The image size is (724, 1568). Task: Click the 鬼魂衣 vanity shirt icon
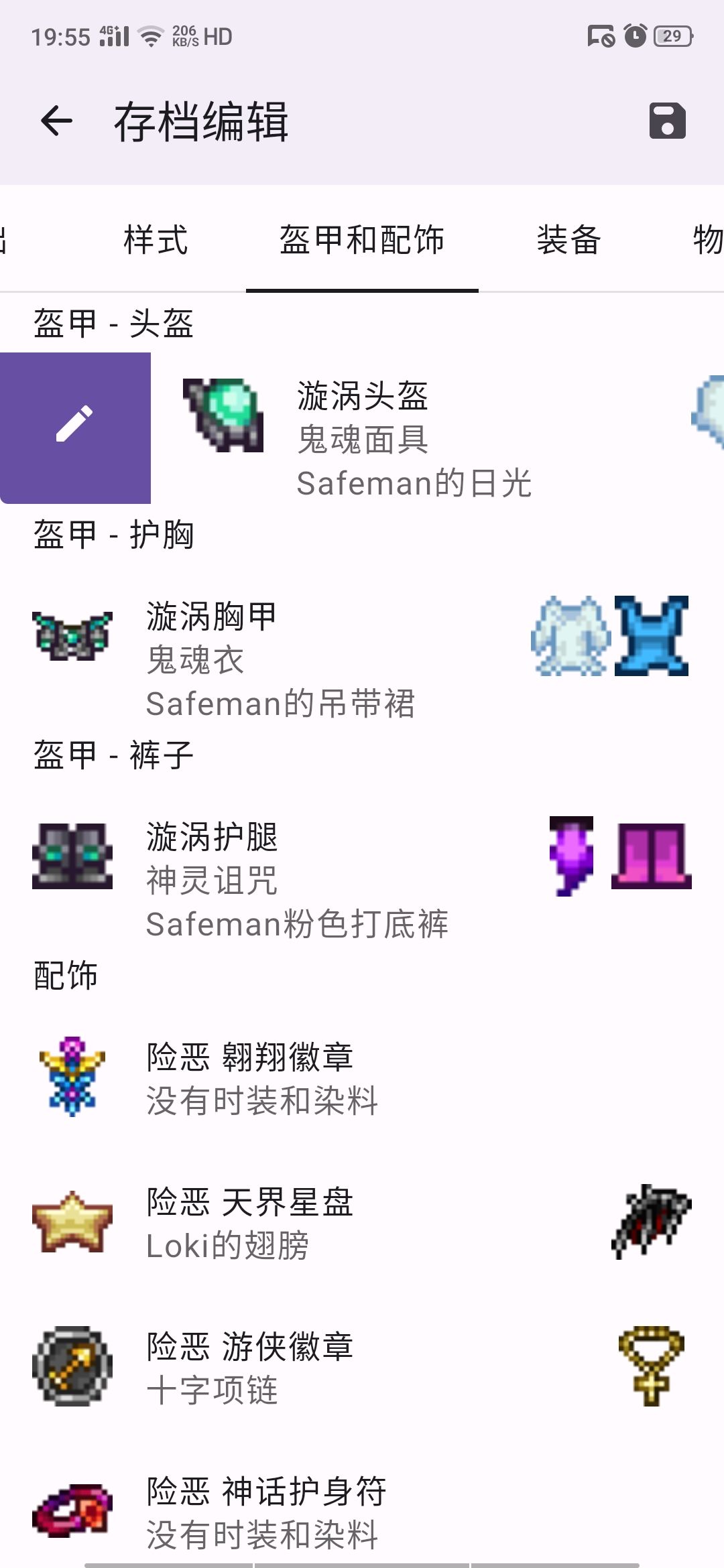[571, 637]
